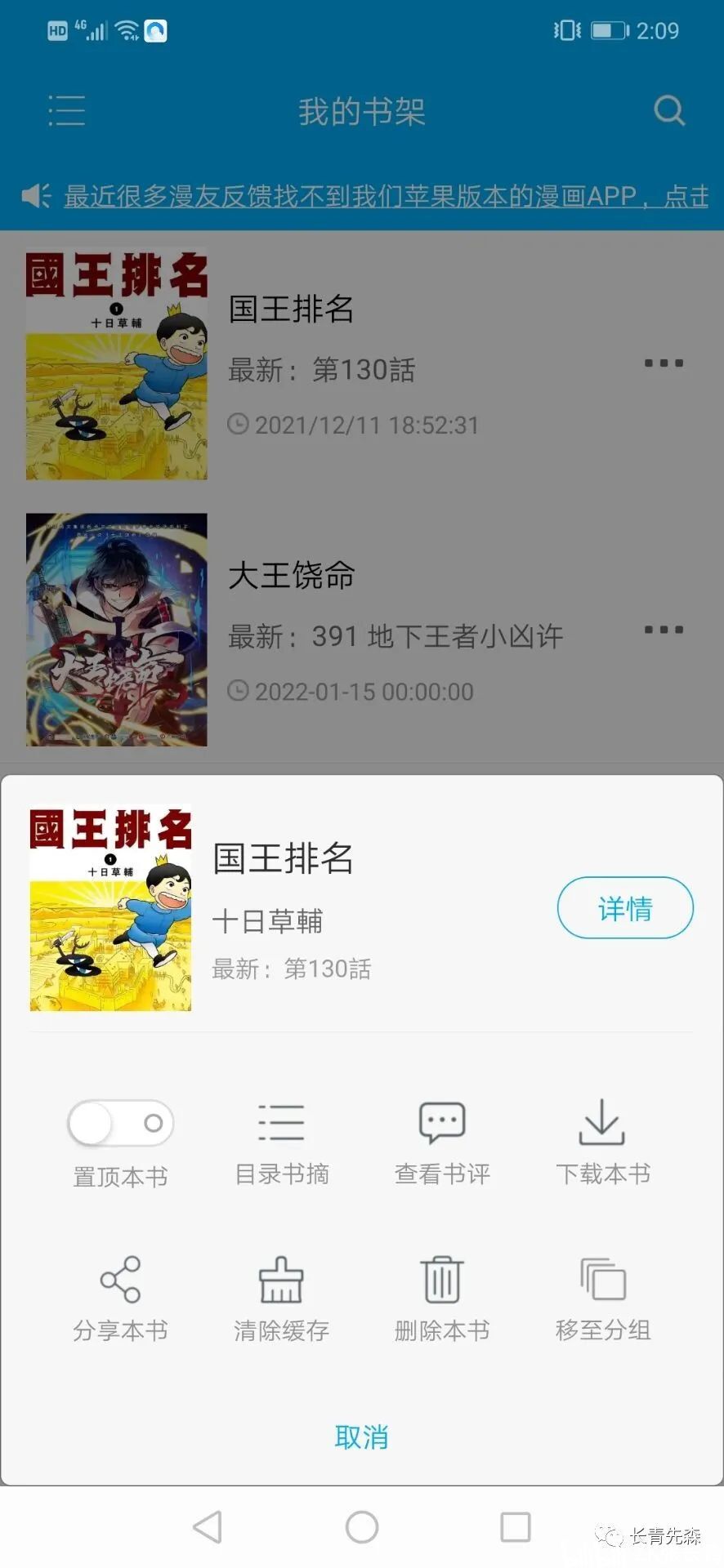Toggle the 置顶本书 switch
This screenshot has height=1568, width=724.
tap(121, 1123)
